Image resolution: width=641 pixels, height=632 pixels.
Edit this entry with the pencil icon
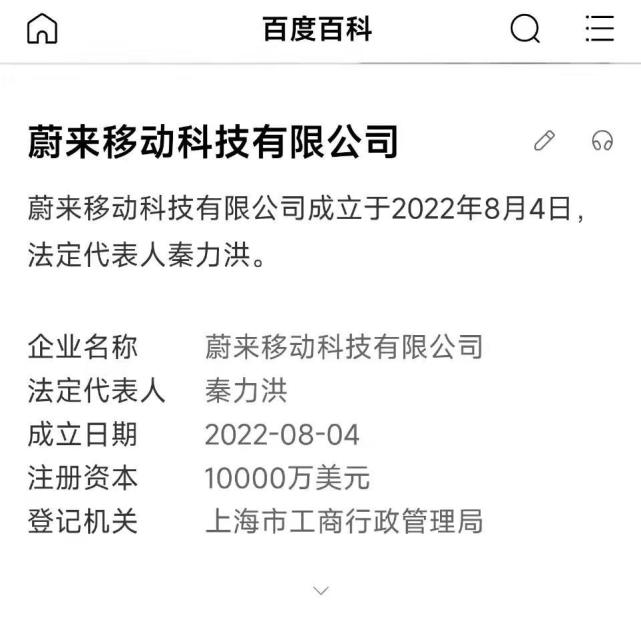544,141
